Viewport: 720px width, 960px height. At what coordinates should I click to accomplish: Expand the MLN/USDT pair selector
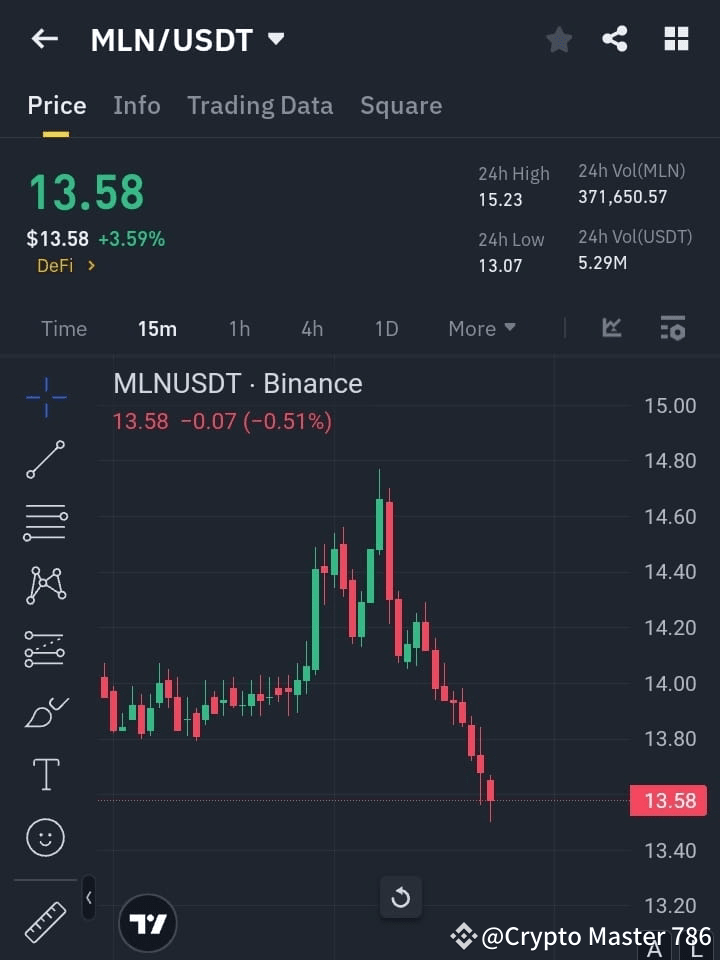click(276, 38)
